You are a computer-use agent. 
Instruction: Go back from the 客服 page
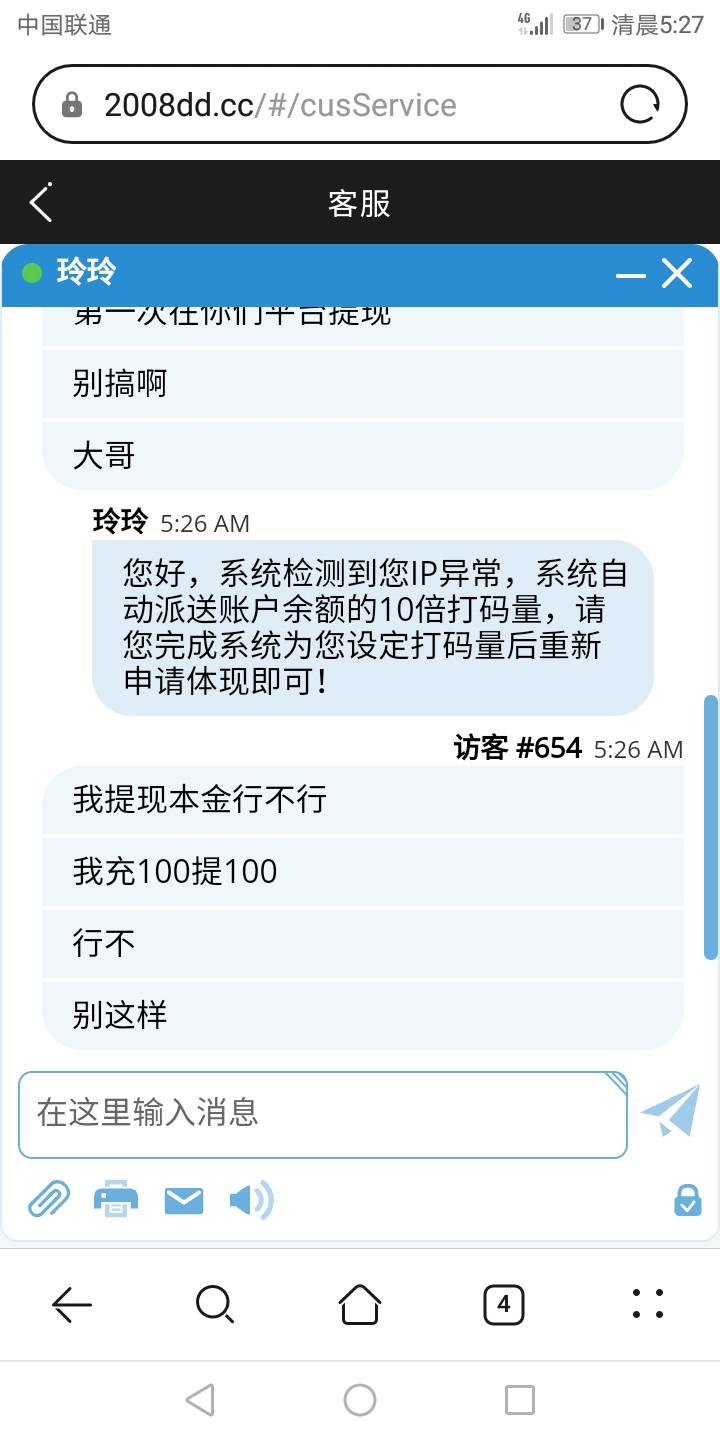[x=41, y=203]
